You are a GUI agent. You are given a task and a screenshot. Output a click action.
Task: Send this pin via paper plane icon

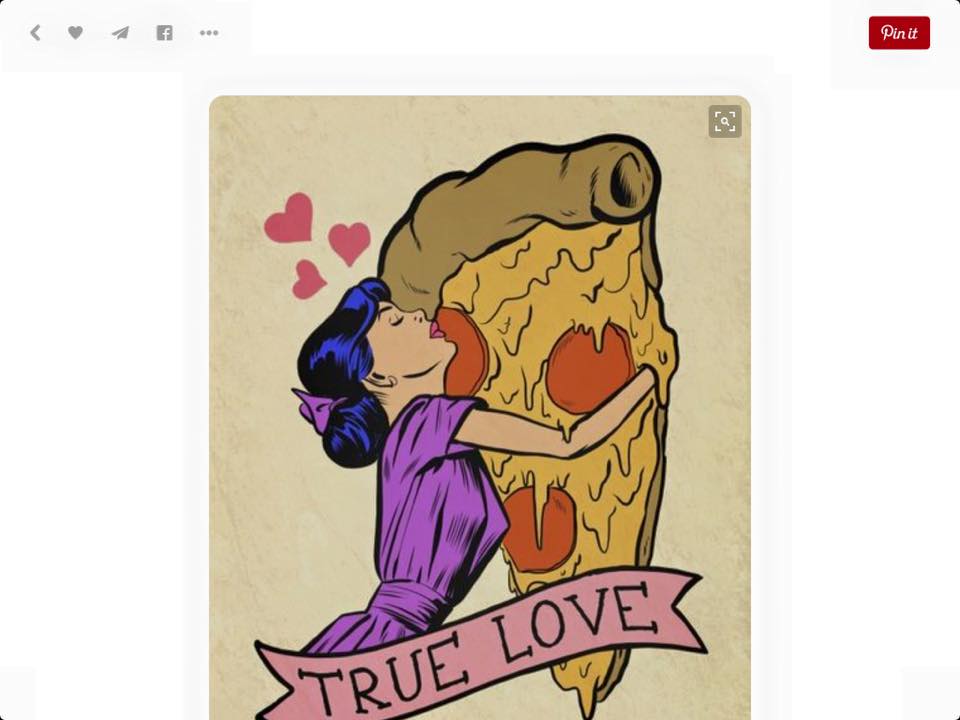pyautogui.click(x=120, y=33)
